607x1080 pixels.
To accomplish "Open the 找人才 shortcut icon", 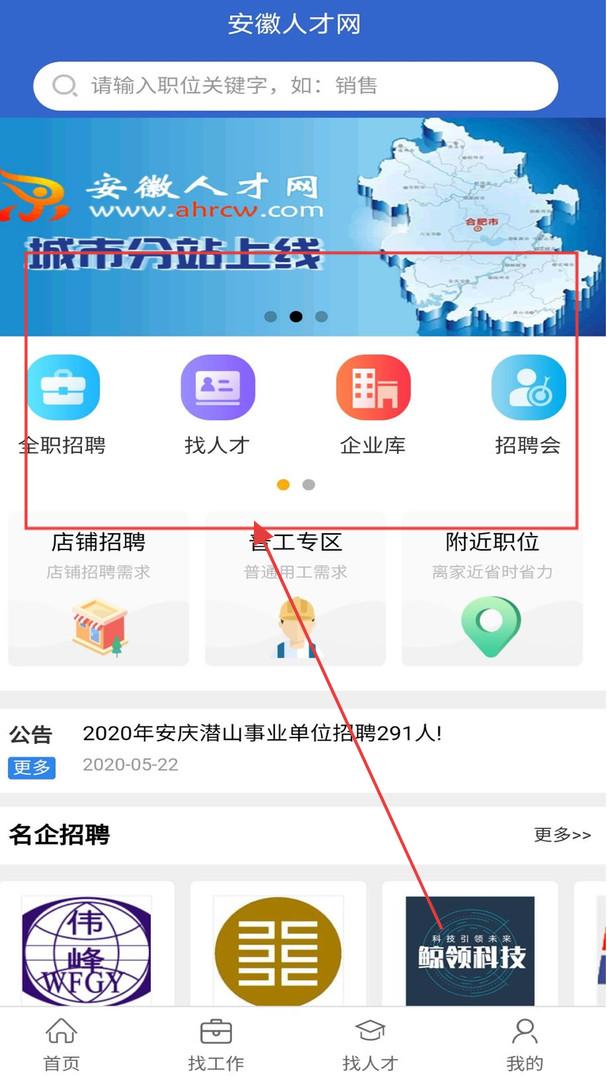I will [x=218, y=387].
